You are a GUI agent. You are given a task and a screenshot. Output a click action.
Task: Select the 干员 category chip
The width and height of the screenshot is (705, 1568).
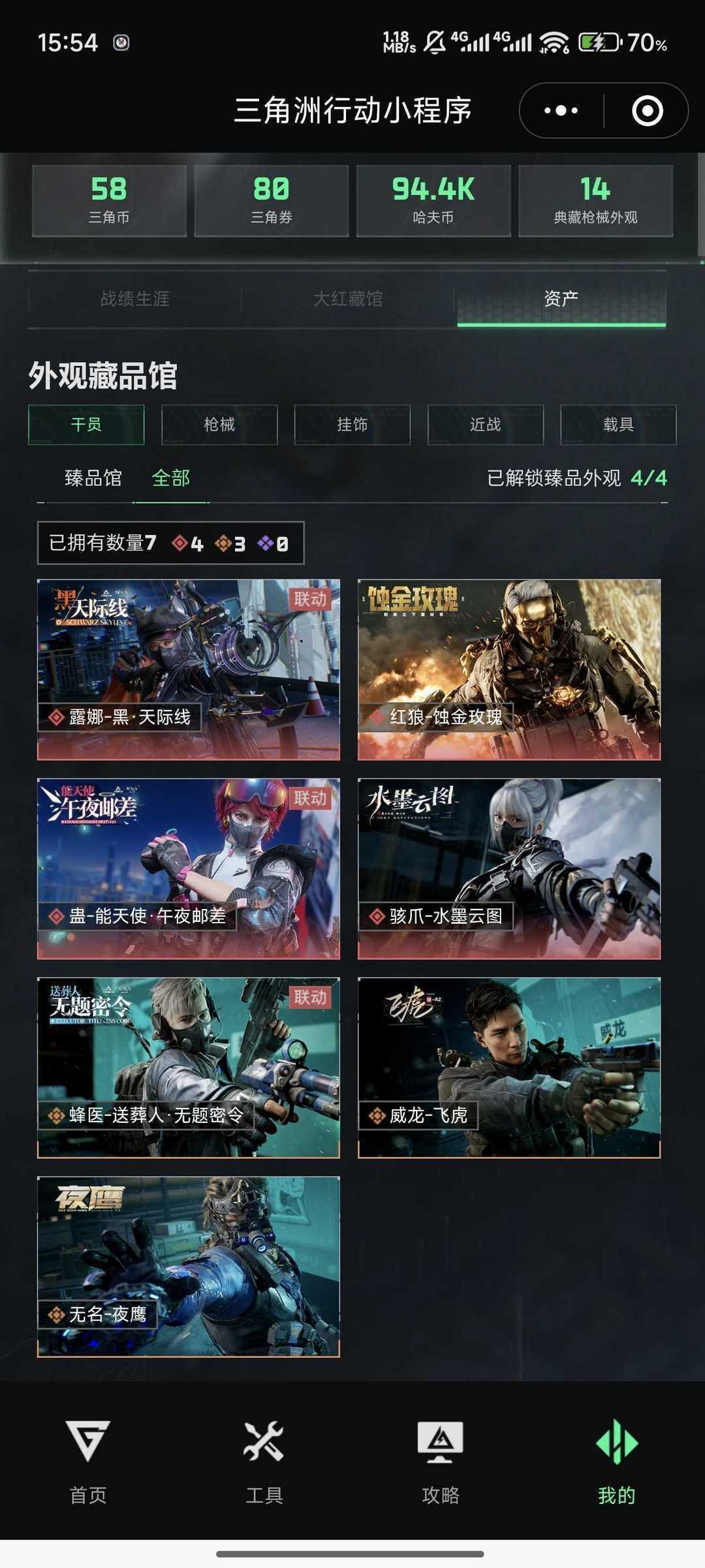pos(86,425)
